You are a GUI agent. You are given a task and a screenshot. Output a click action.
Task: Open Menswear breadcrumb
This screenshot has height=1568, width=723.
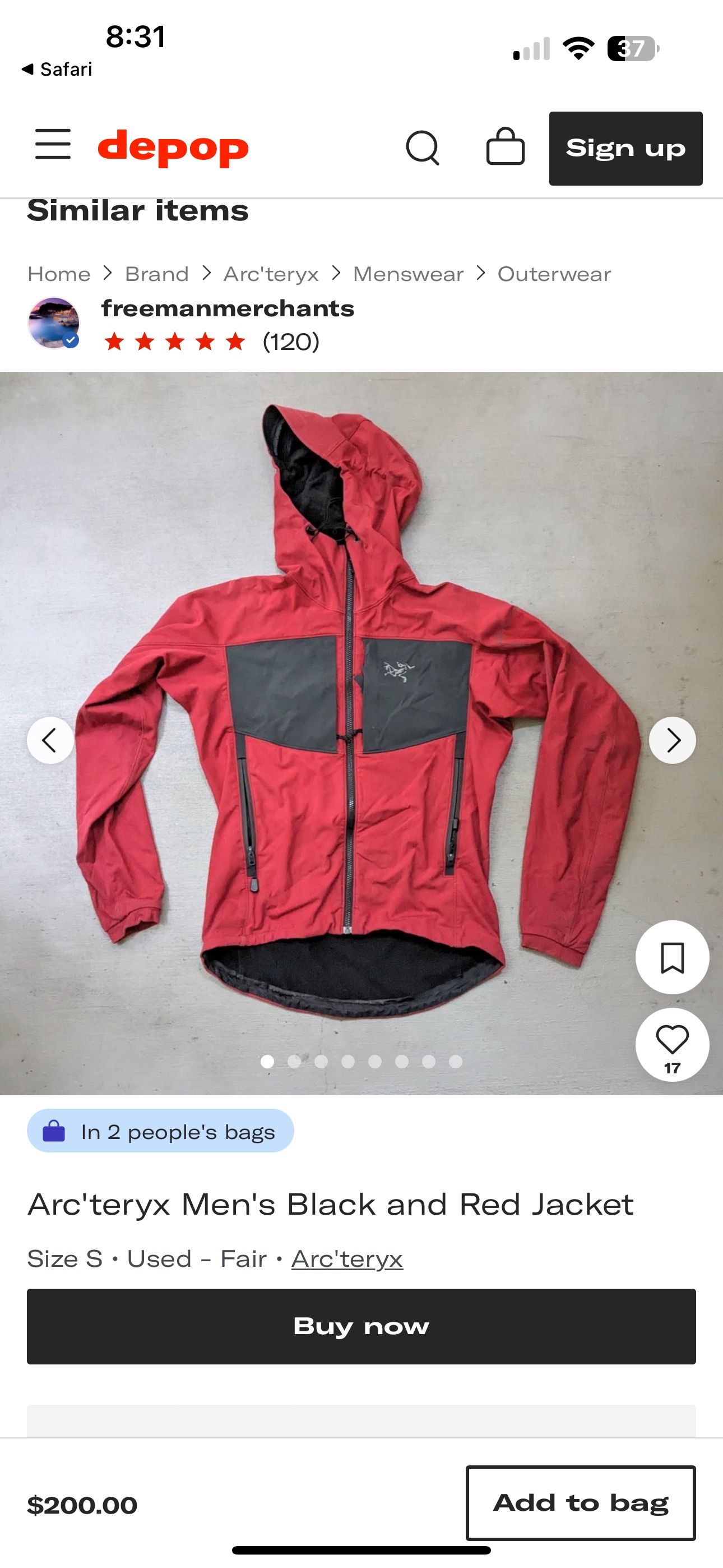click(408, 274)
